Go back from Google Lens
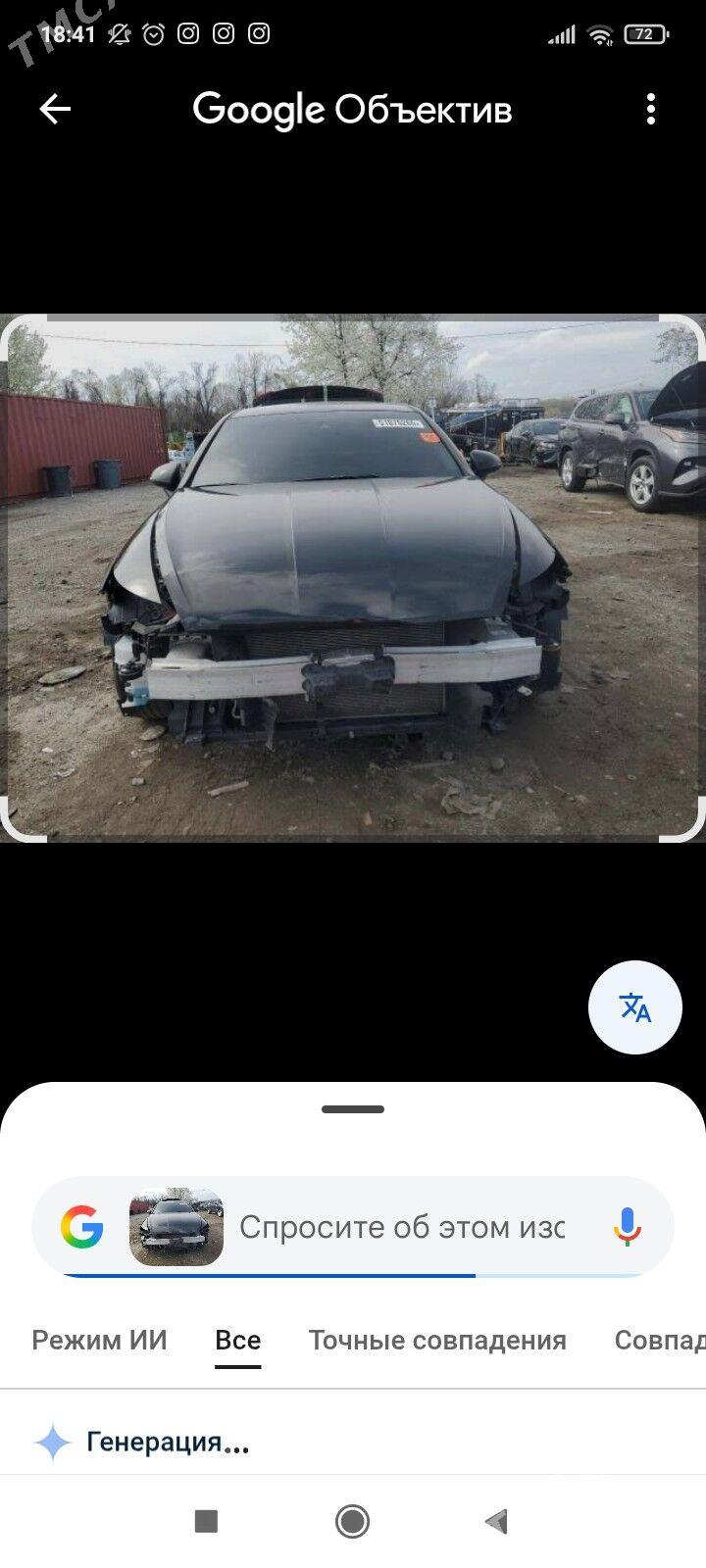This screenshot has width=706, height=1568. [x=55, y=109]
